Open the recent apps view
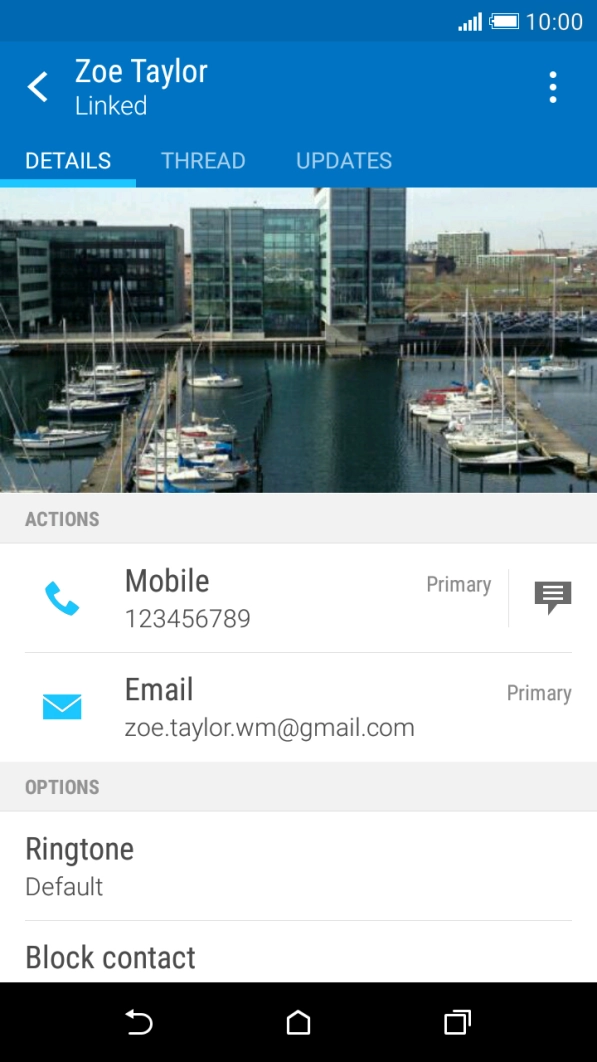Image resolution: width=597 pixels, height=1062 pixels. (457, 1022)
